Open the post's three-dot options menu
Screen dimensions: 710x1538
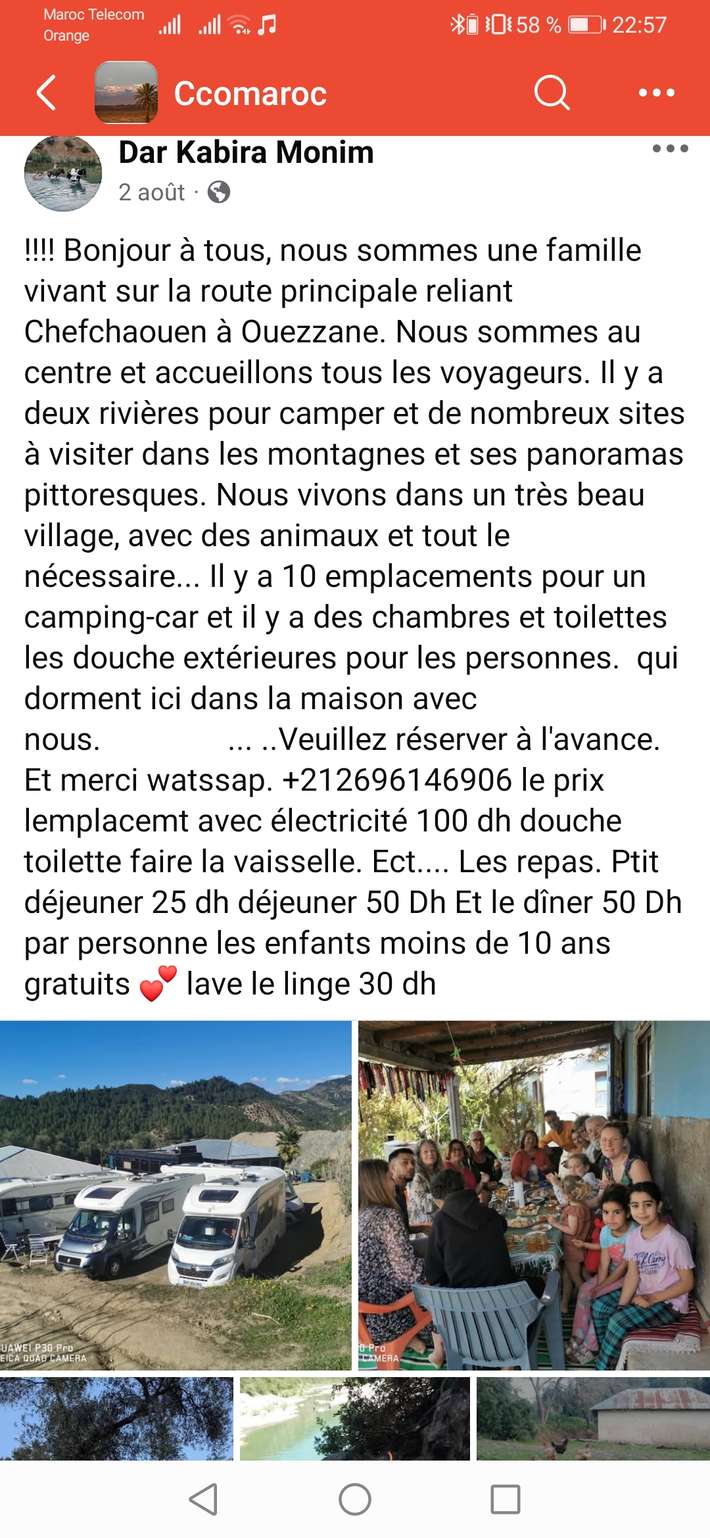[669, 150]
